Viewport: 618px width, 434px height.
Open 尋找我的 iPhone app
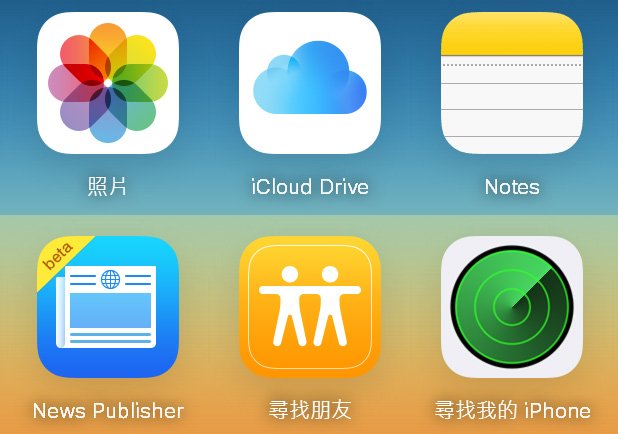[x=512, y=307]
